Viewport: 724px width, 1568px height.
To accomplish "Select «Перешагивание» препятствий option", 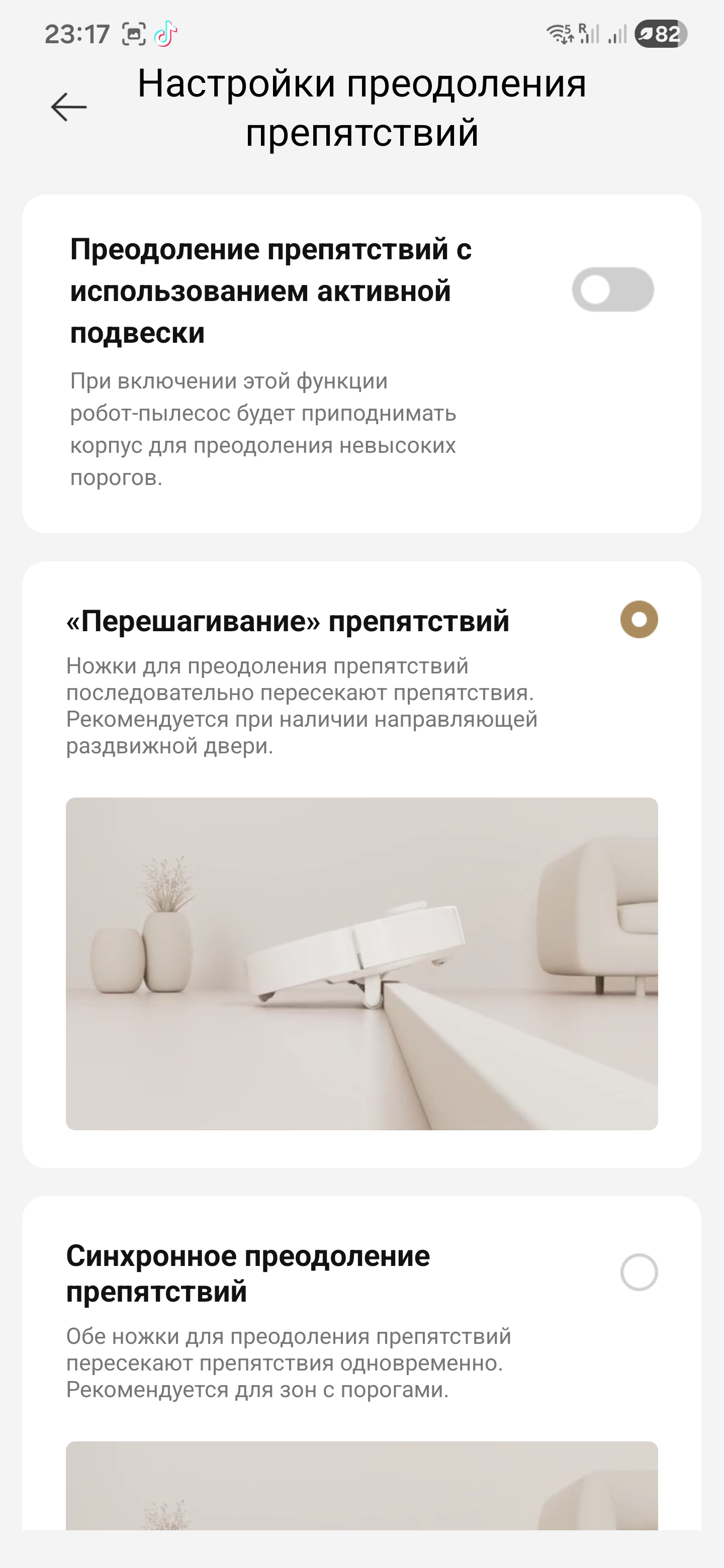I will [638, 620].
